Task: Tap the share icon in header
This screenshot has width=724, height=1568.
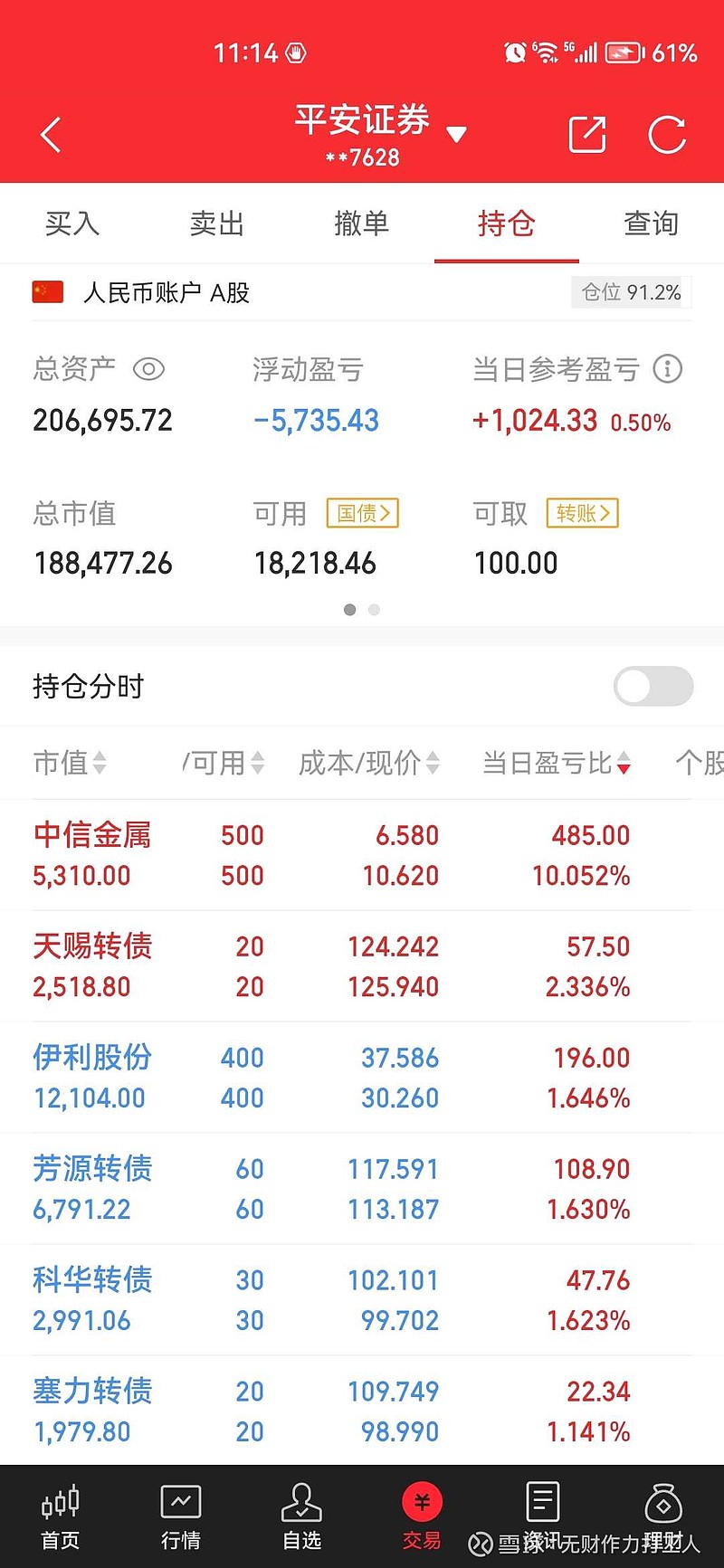Action: pyautogui.click(x=587, y=135)
